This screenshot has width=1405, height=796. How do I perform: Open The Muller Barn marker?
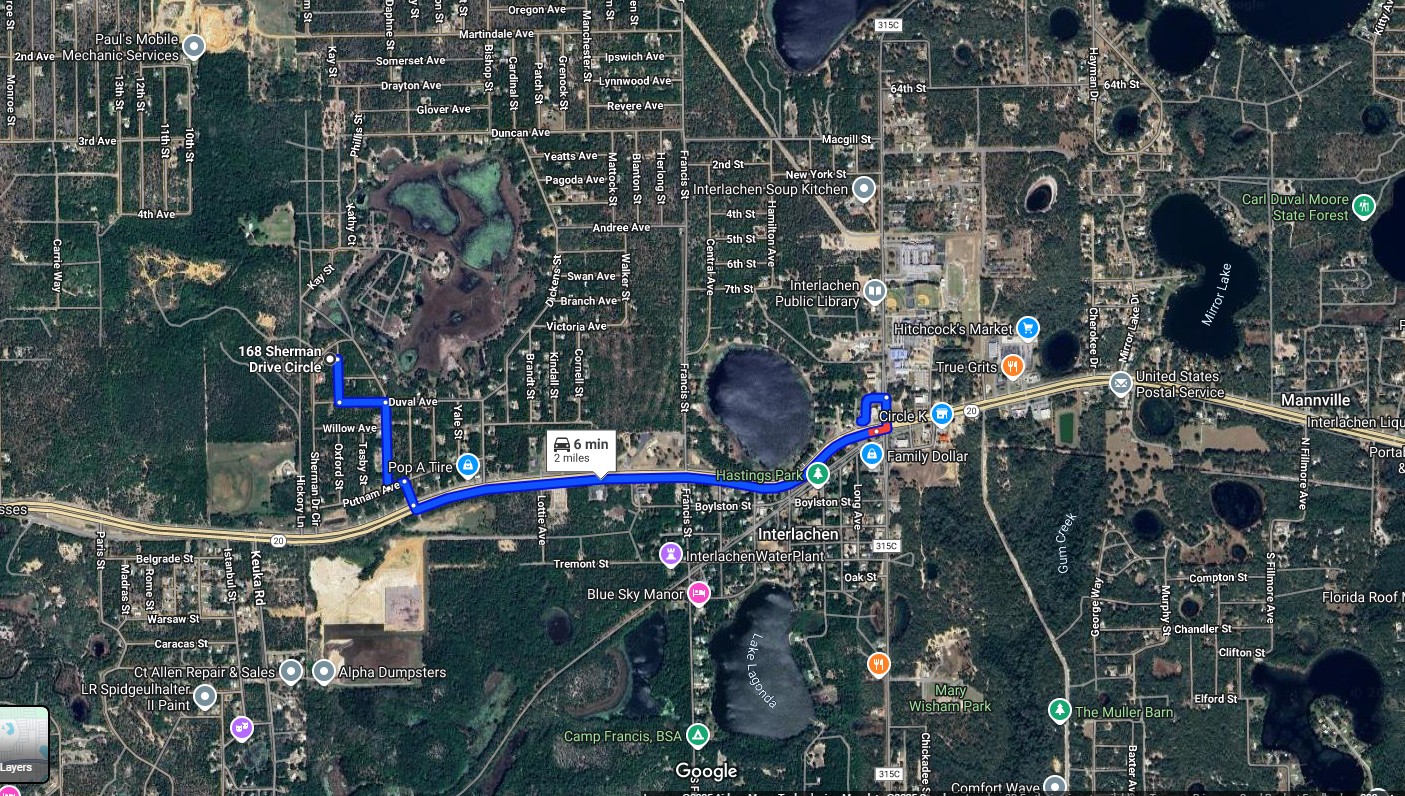1059,711
